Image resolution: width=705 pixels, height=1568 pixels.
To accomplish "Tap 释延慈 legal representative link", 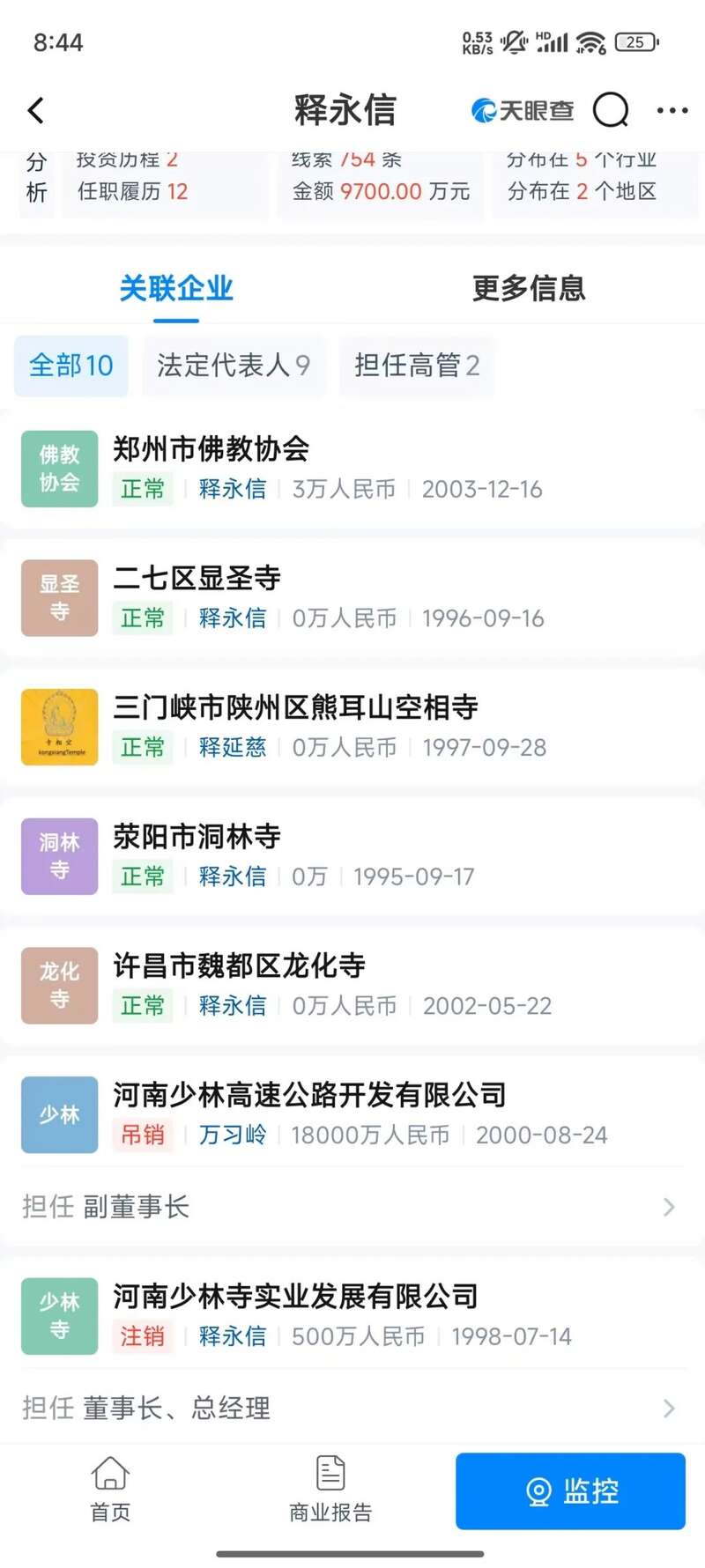I will (x=233, y=747).
